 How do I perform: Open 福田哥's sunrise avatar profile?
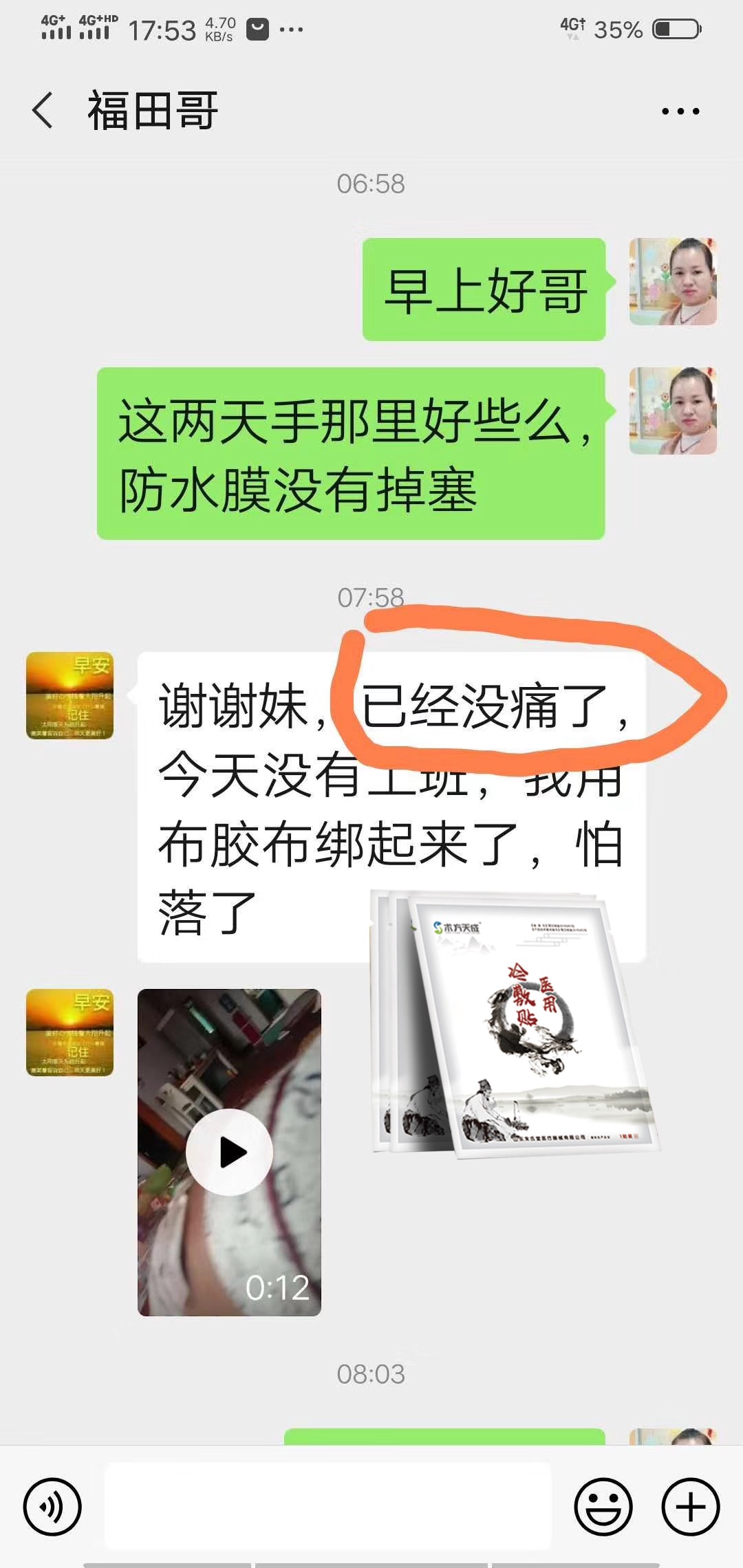point(69,695)
